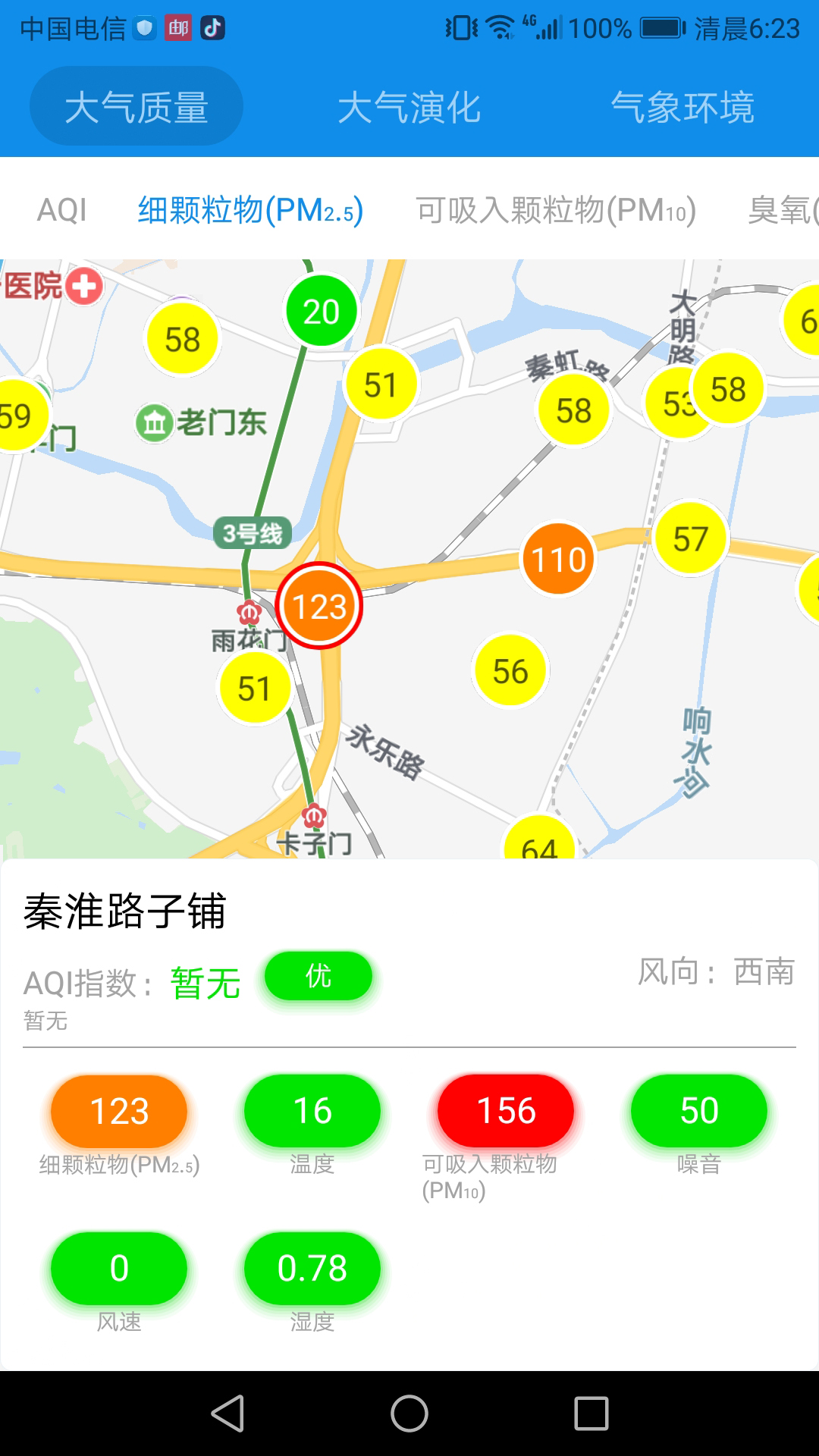The width and height of the screenshot is (819, 1456).
Task: Tap the orange 110 station marker
Action: 559,560
